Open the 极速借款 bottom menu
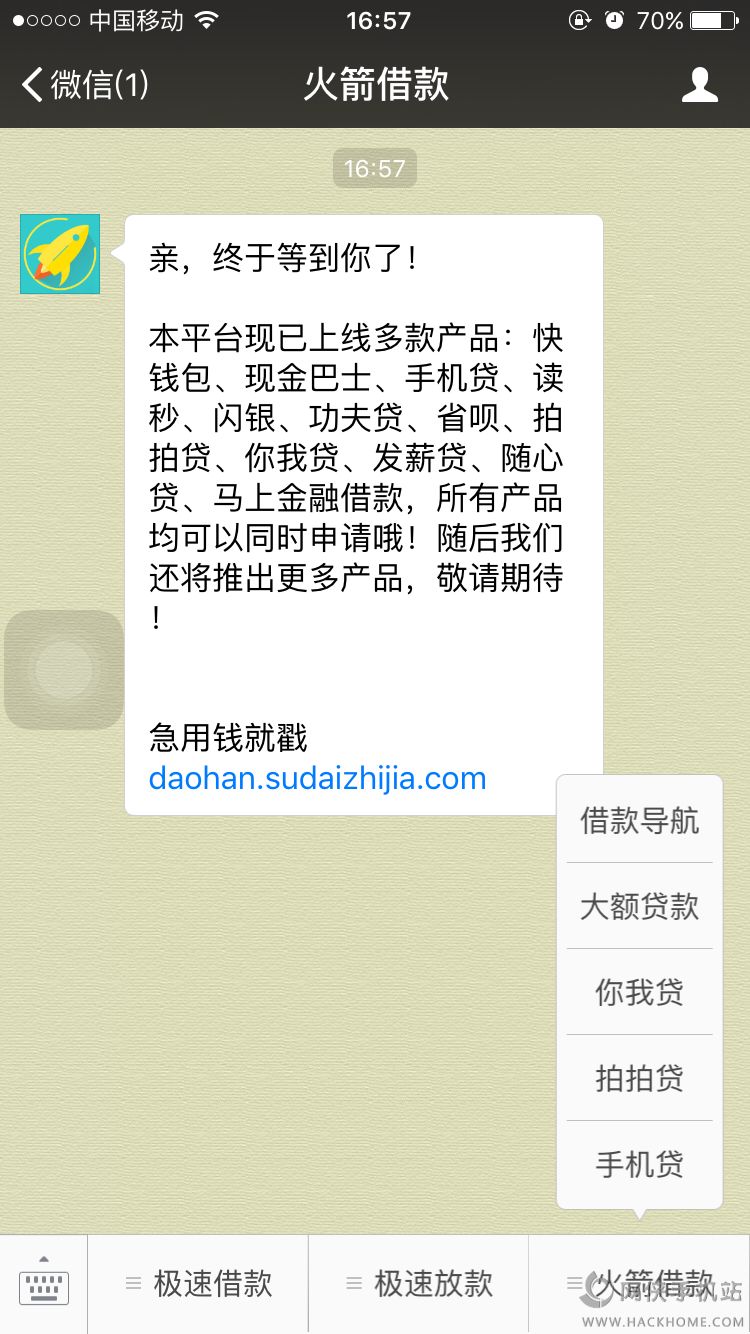Viewport: 750px width, 1334px height. (x=198, y=1284)
